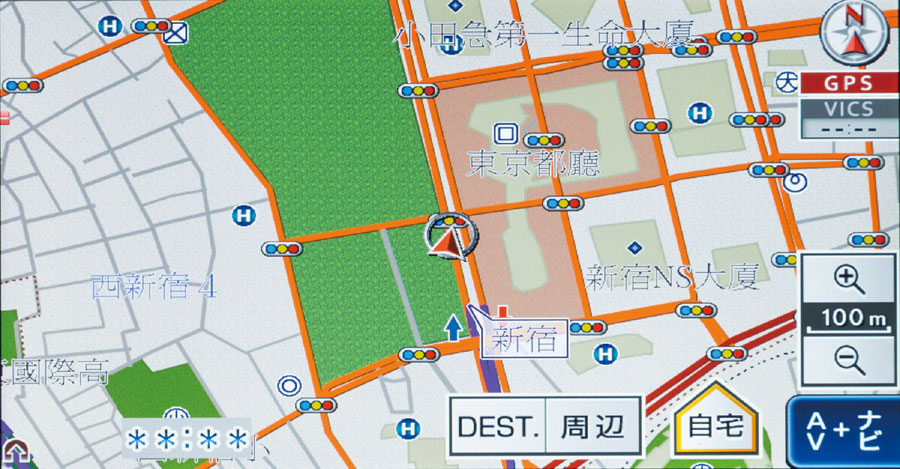Open VICS traffic information
Viewport: 900px width, 469px height.
[848, 117]
